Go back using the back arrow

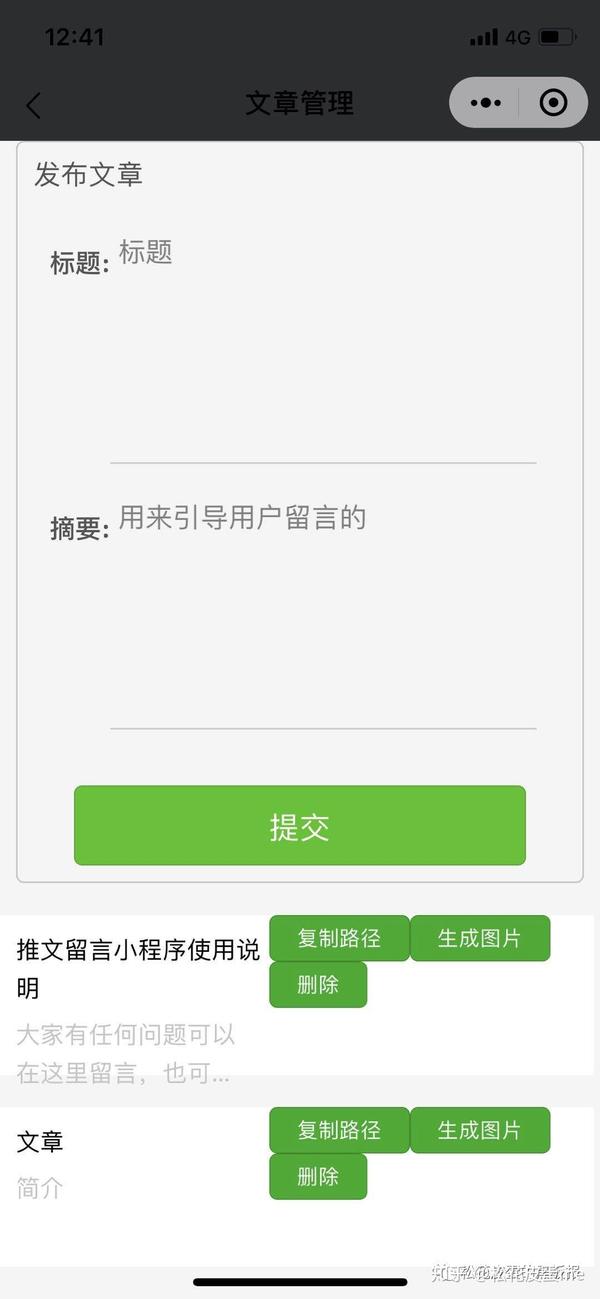pos(34,105)
